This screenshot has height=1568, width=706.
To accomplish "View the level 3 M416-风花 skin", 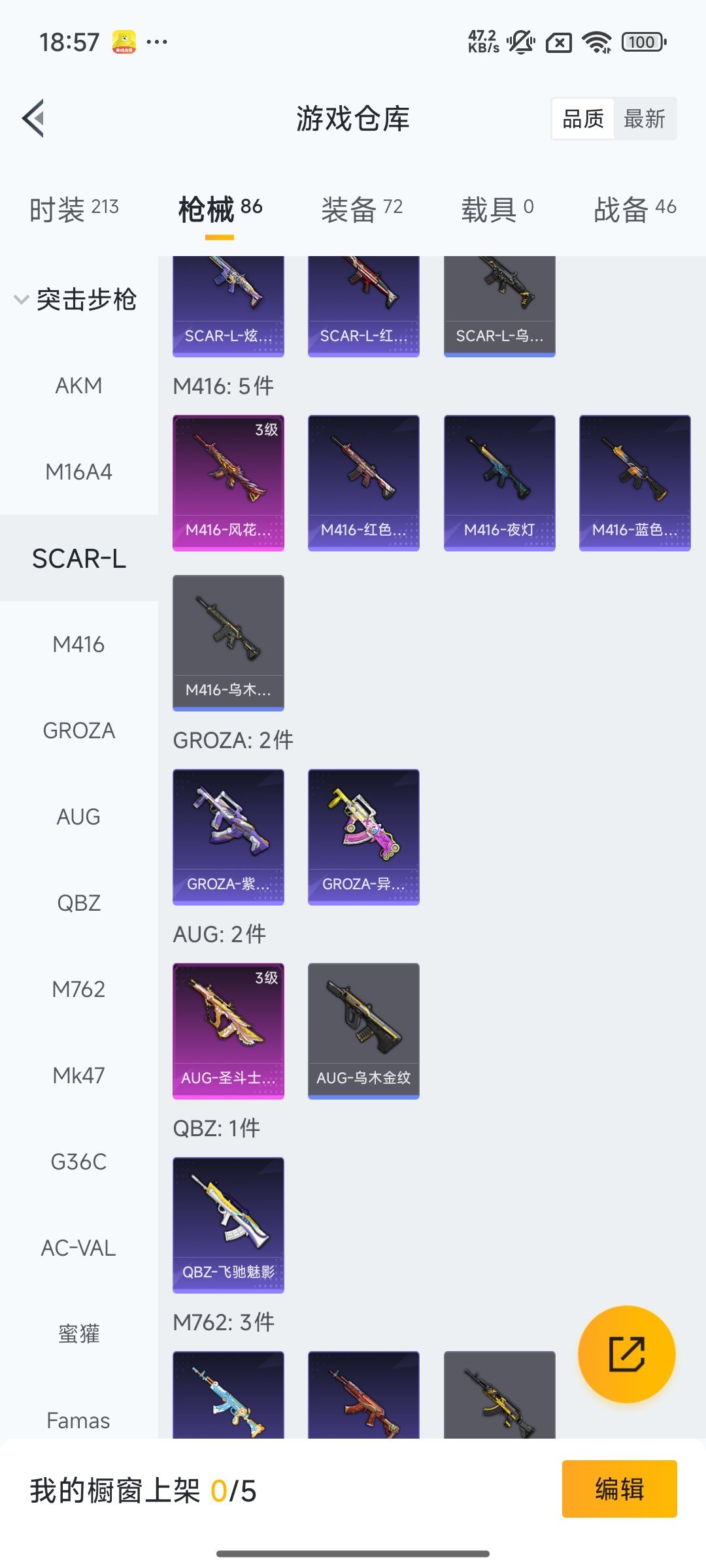I will (x=228, y=483).
